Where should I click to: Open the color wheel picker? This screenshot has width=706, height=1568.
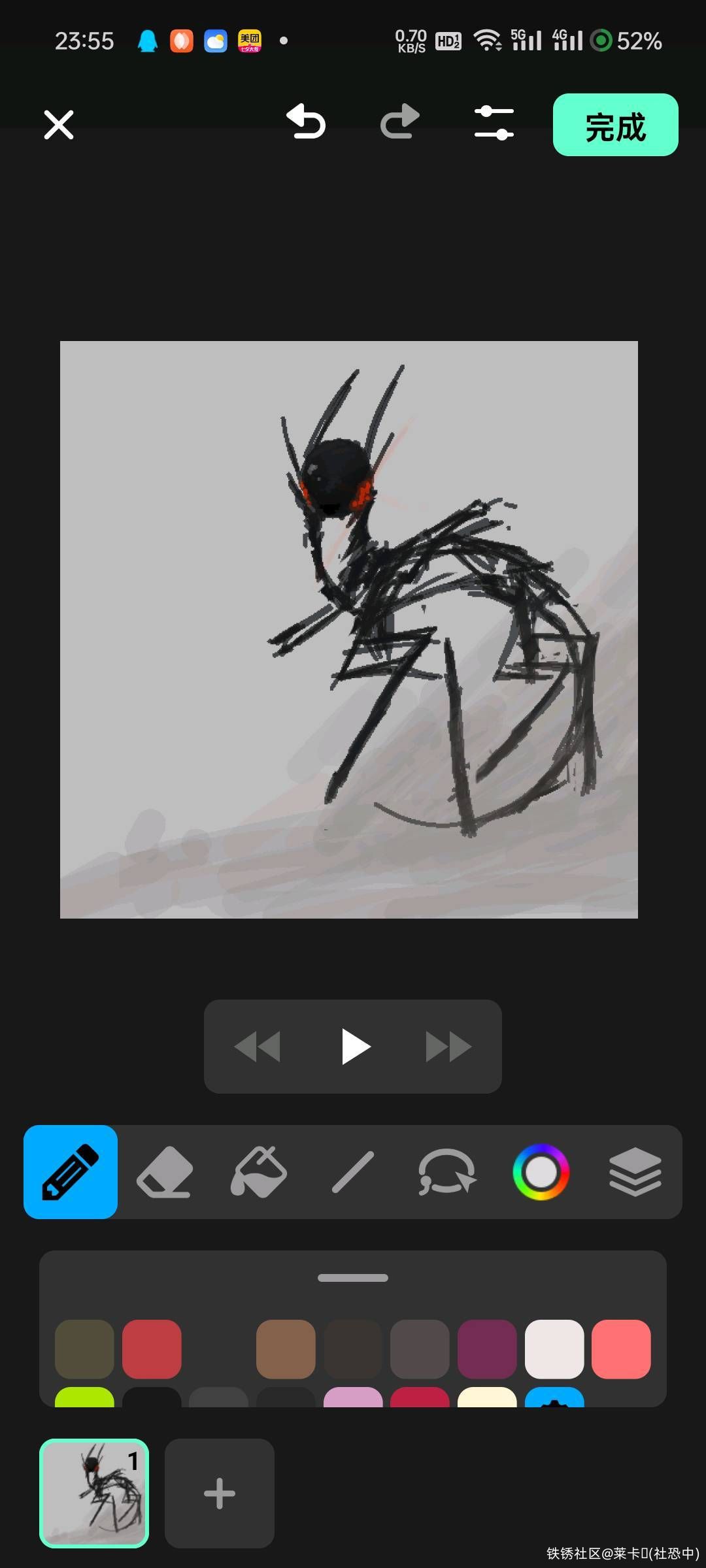point(541,1172)
